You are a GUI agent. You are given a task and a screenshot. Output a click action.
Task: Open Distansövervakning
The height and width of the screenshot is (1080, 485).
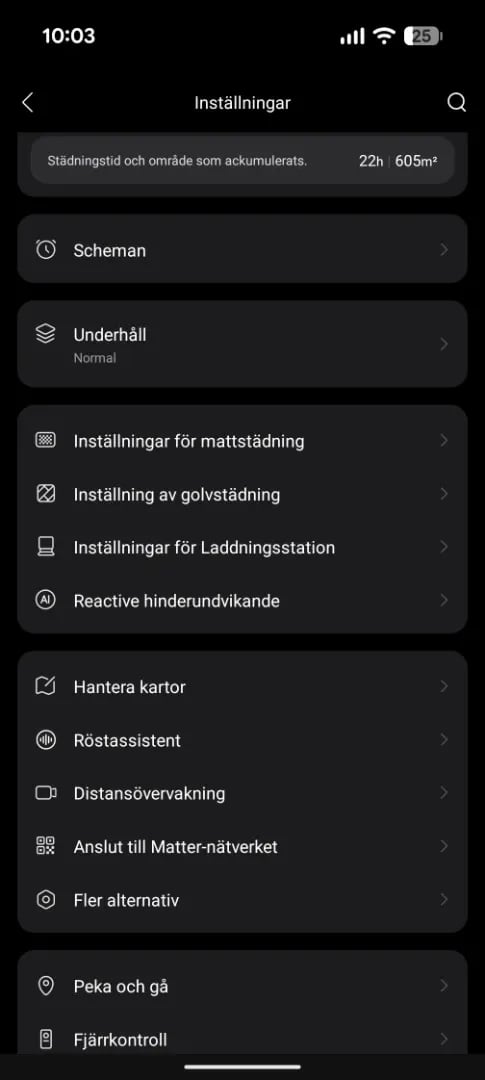(242, 793)
